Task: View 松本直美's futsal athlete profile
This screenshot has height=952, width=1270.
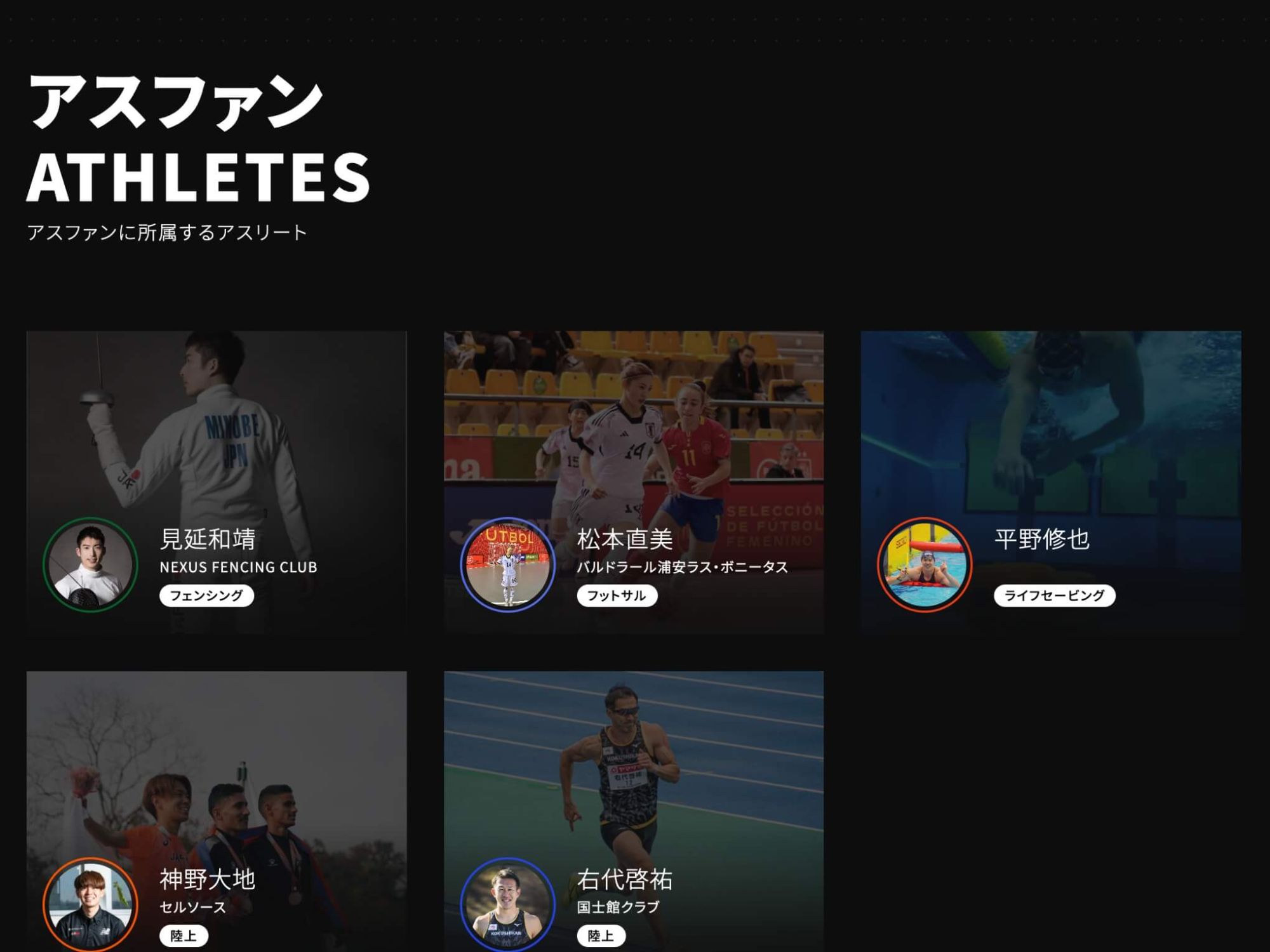Action: [633, 481]
